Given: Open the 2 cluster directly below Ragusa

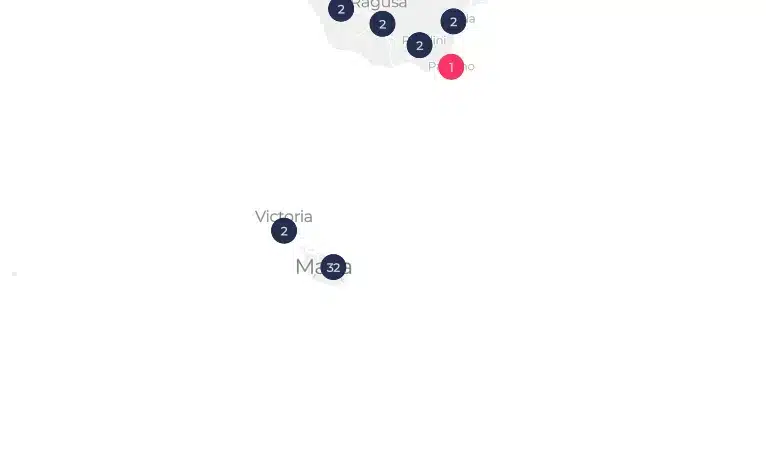Looking at the screenshot, I should (x=382, y=24).
